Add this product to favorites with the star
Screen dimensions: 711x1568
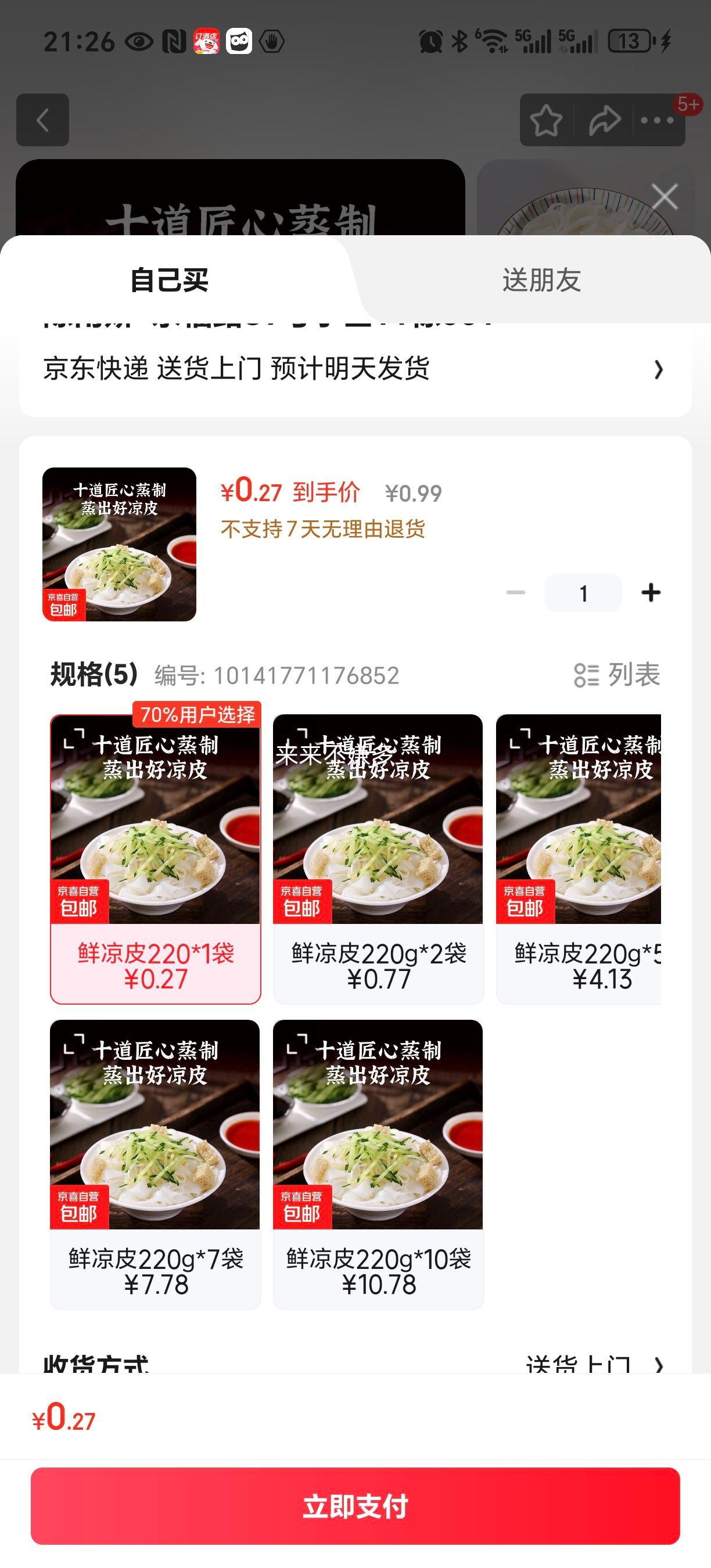point(546,120)
